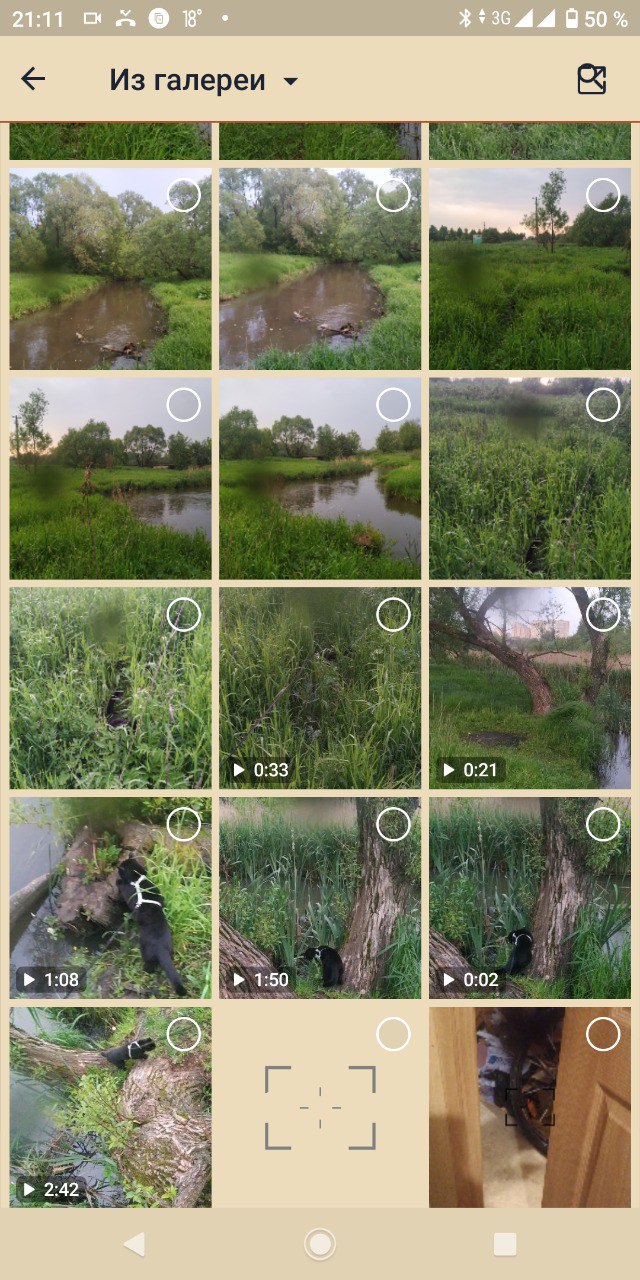640x1280 pixels.
Task: Expand the 'Из галереи' dropdown
Action: click(x=204, y=80)
